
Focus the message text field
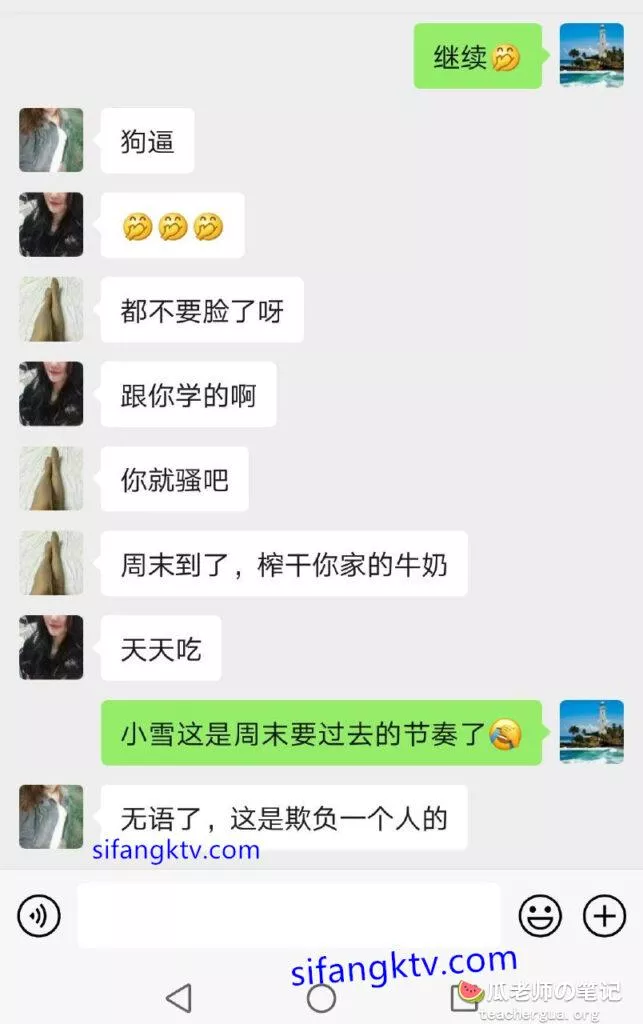(x=288, y=915)
